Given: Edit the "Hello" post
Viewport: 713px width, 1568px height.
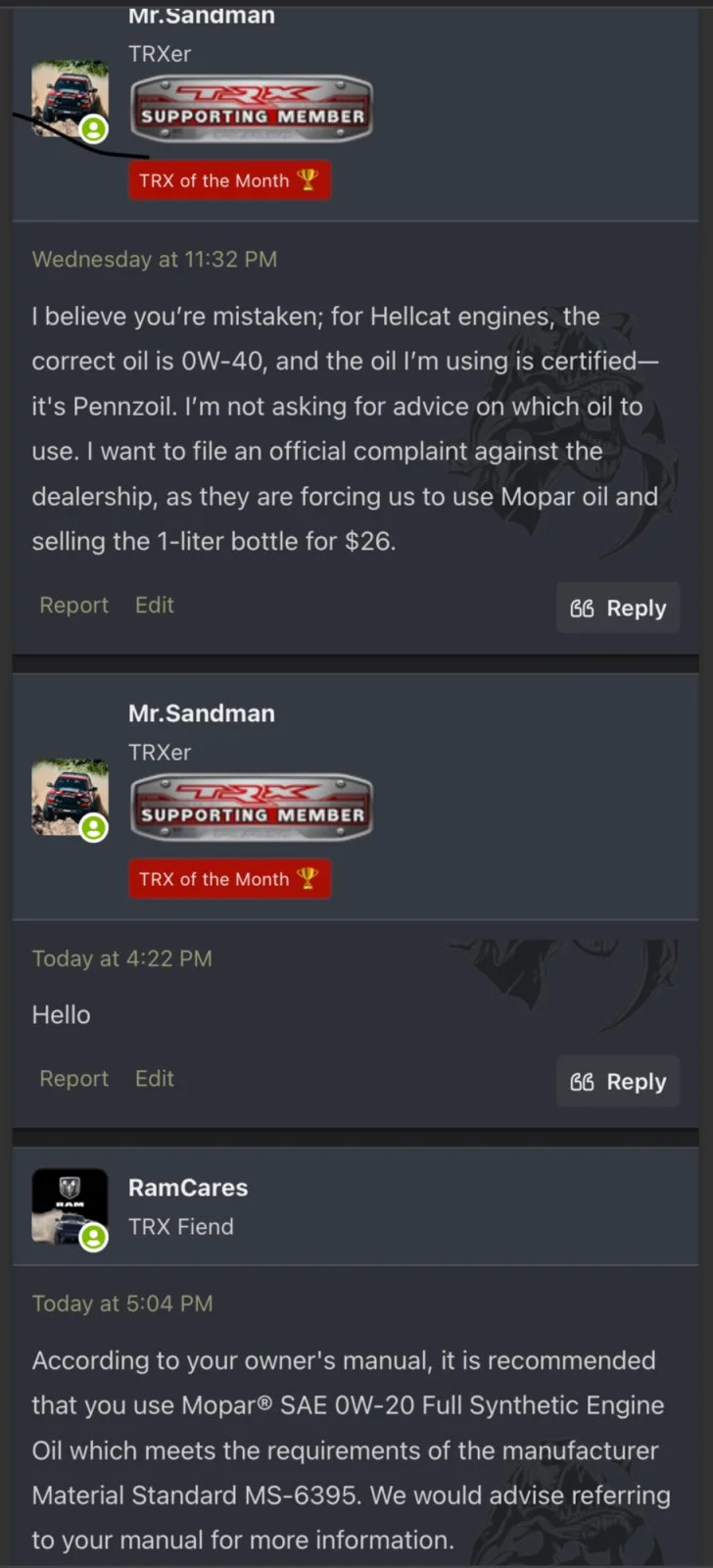Looking at the screenshot, I should point(155,1078).
